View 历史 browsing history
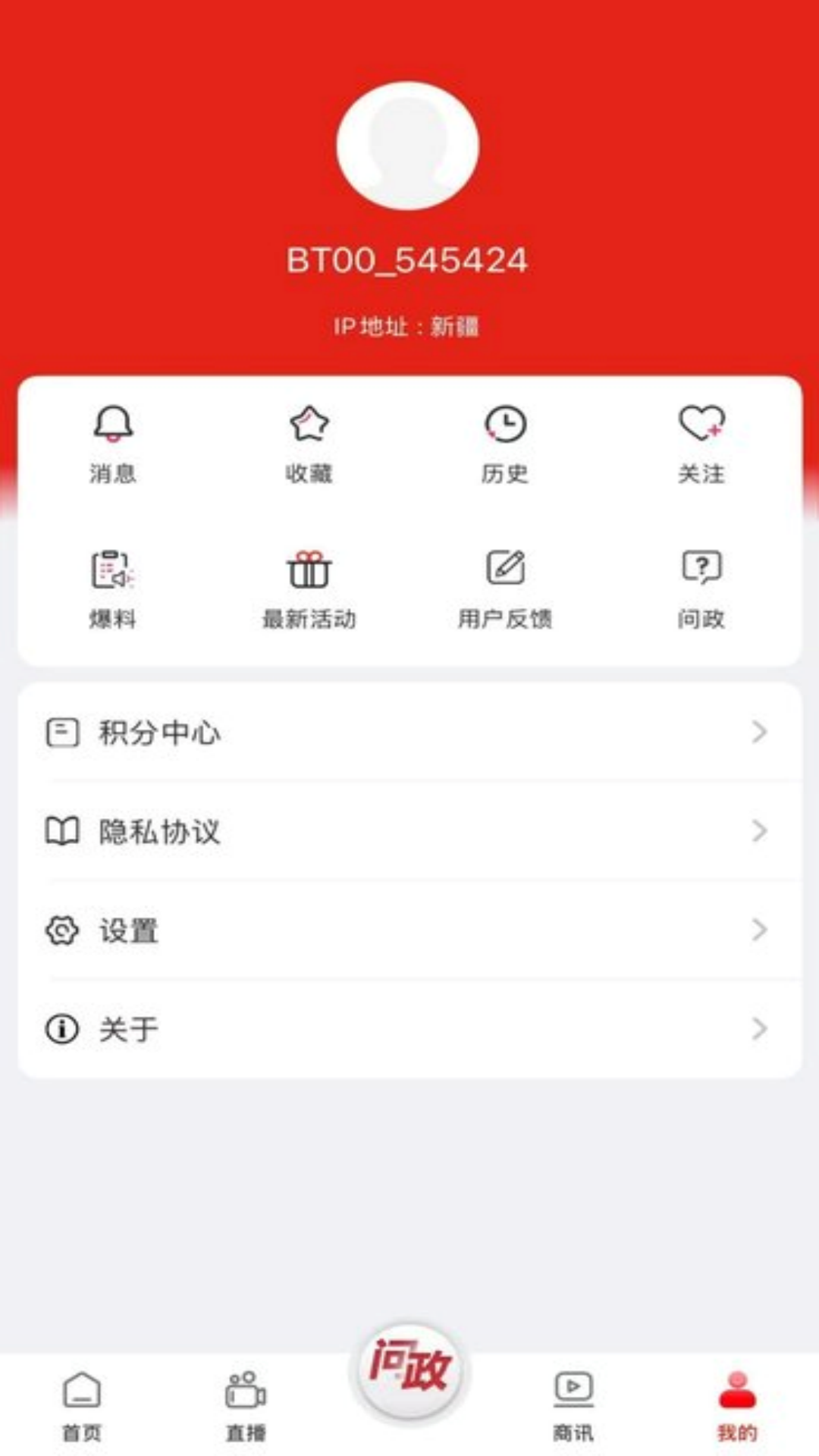This screenshot has height=1456, width=819. point(505,444)
